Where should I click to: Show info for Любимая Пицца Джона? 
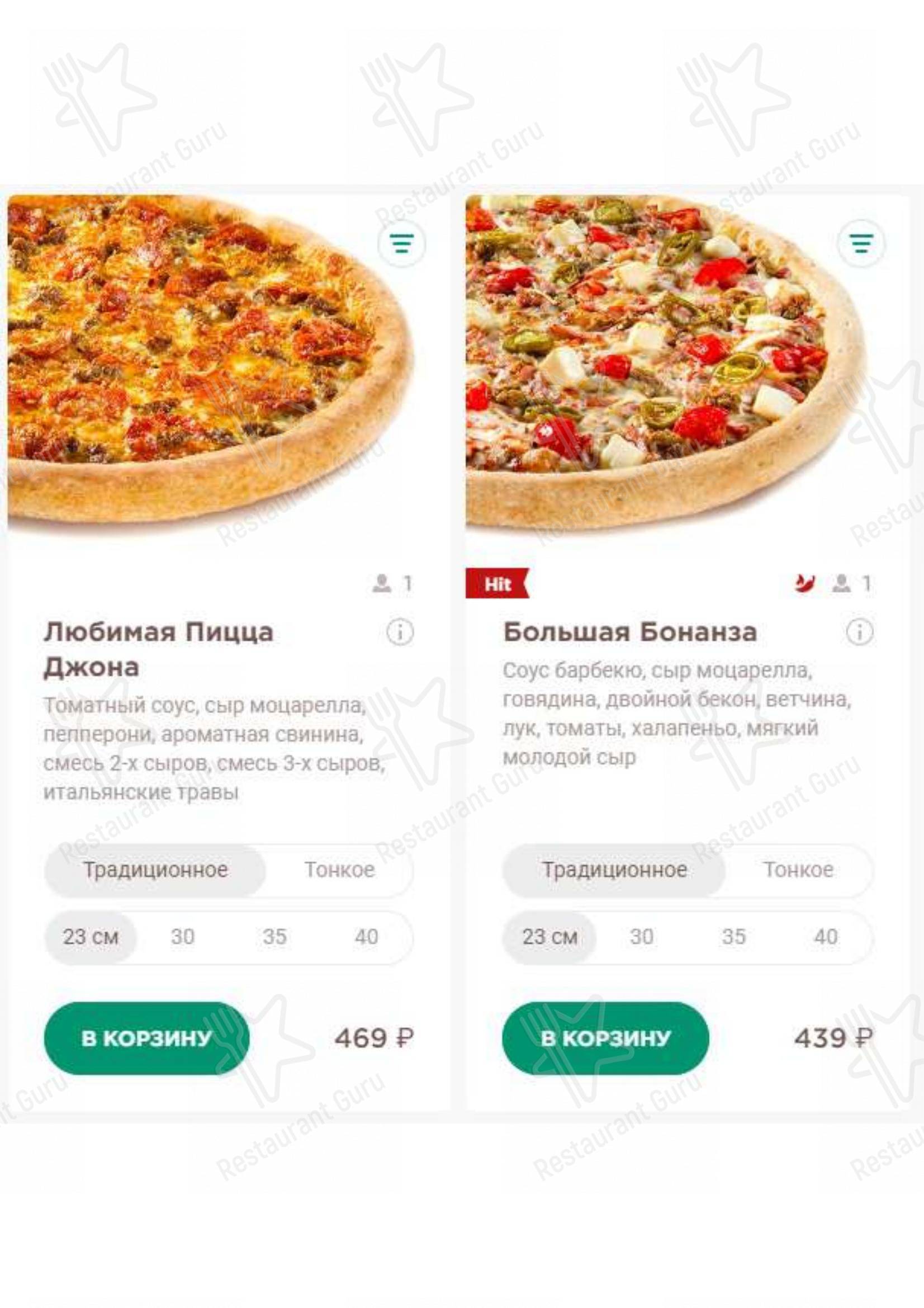[400, 632]
